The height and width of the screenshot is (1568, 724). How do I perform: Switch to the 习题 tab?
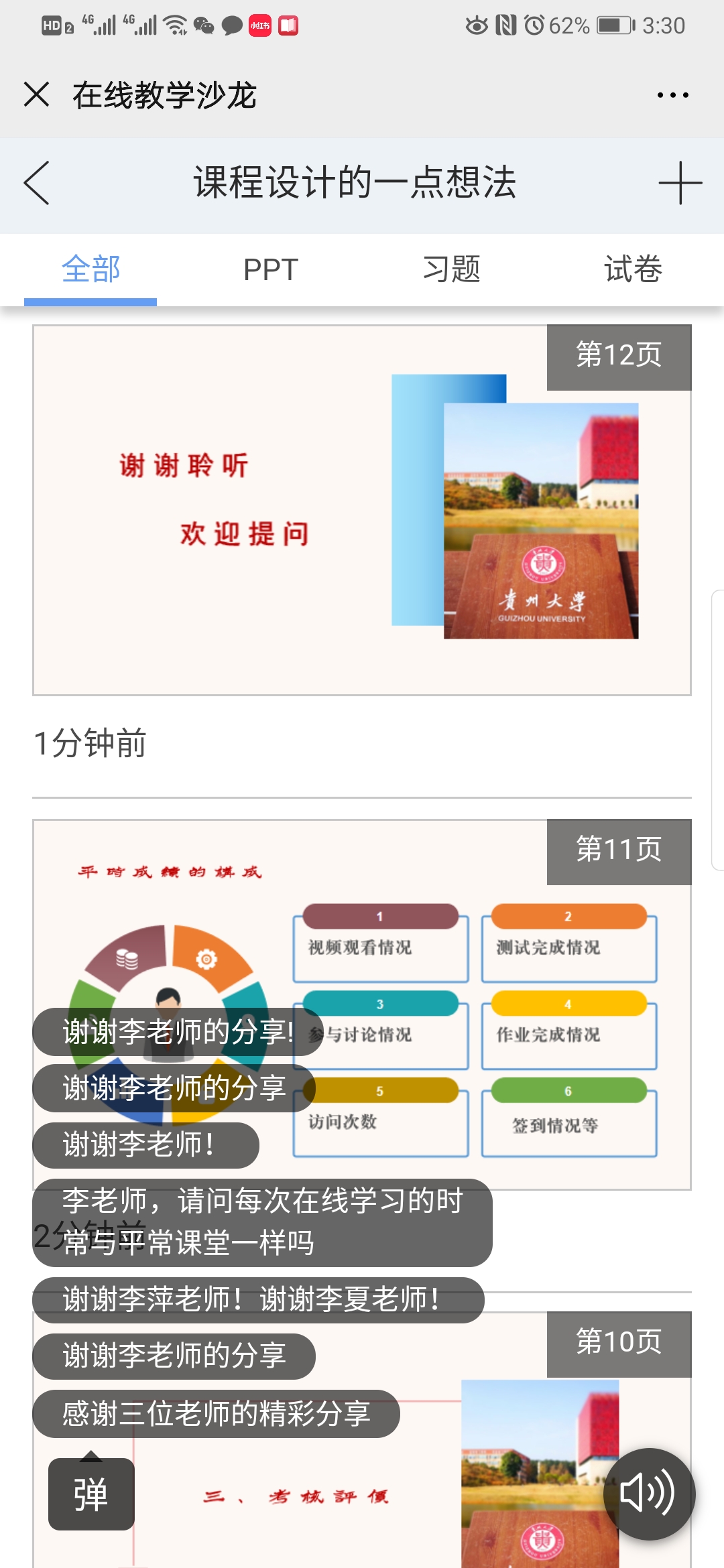tap(452, 269)
